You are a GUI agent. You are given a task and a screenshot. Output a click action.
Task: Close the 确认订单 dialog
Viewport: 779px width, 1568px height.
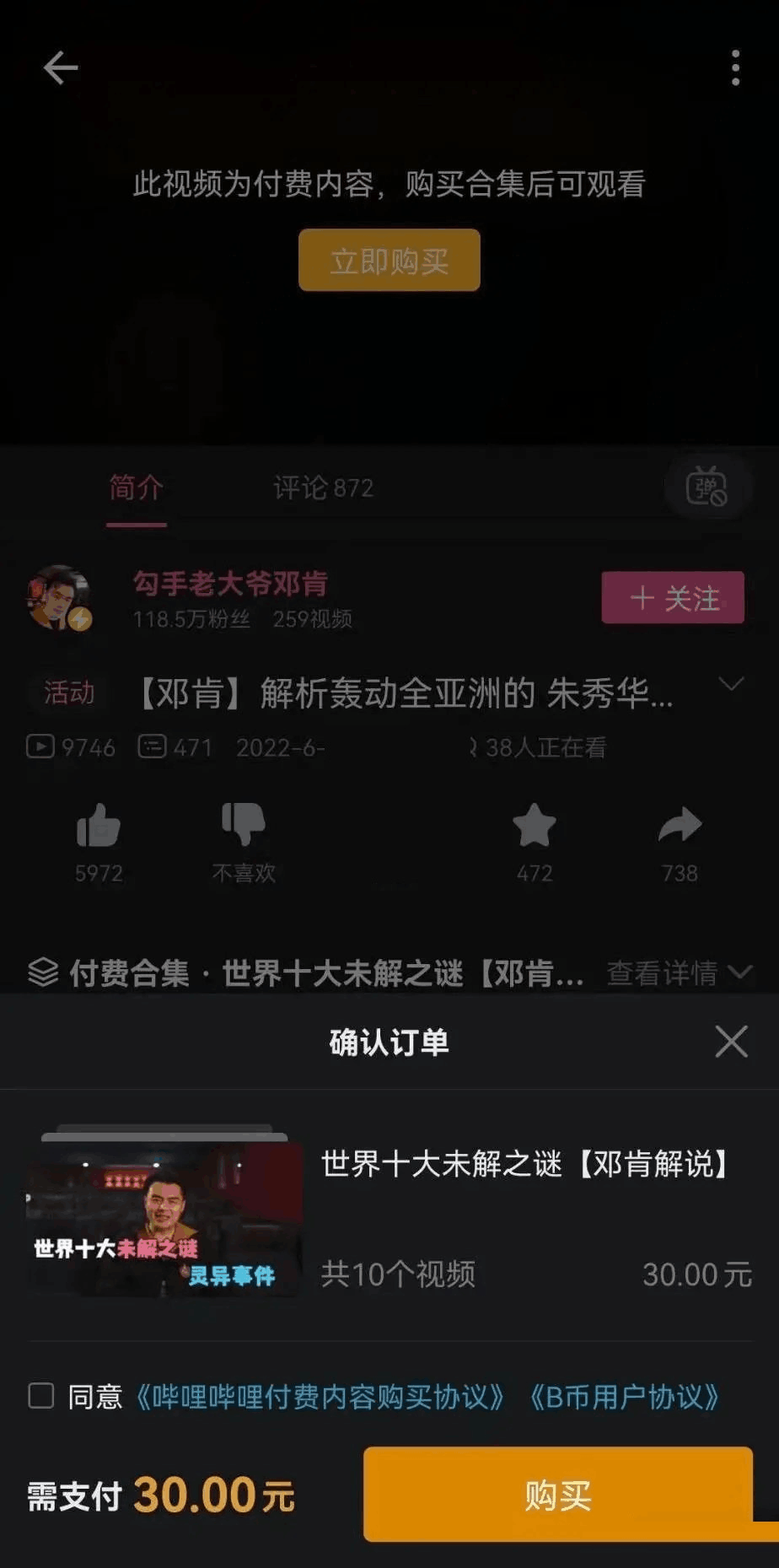coord(731,1042)
